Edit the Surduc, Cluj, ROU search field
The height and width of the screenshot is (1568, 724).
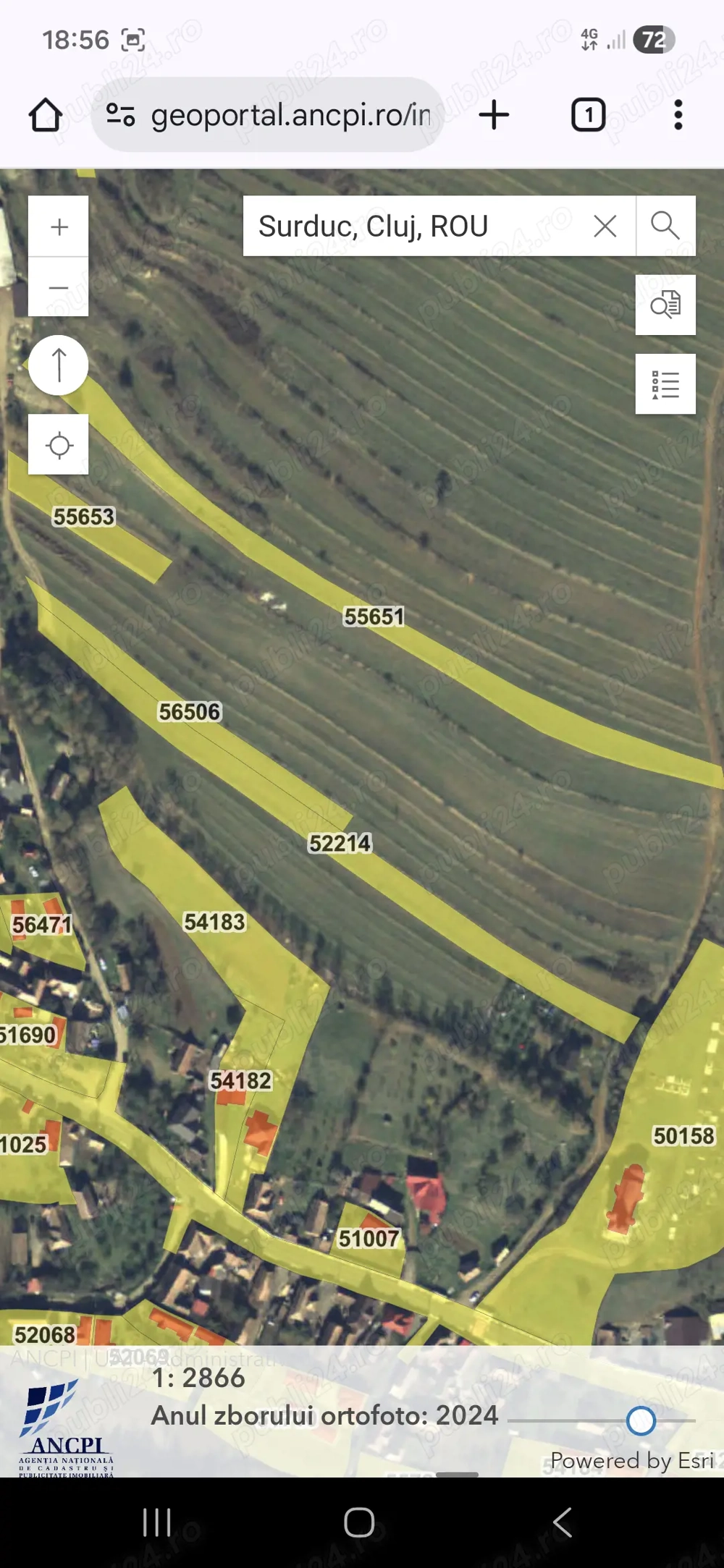pos(413,226)
